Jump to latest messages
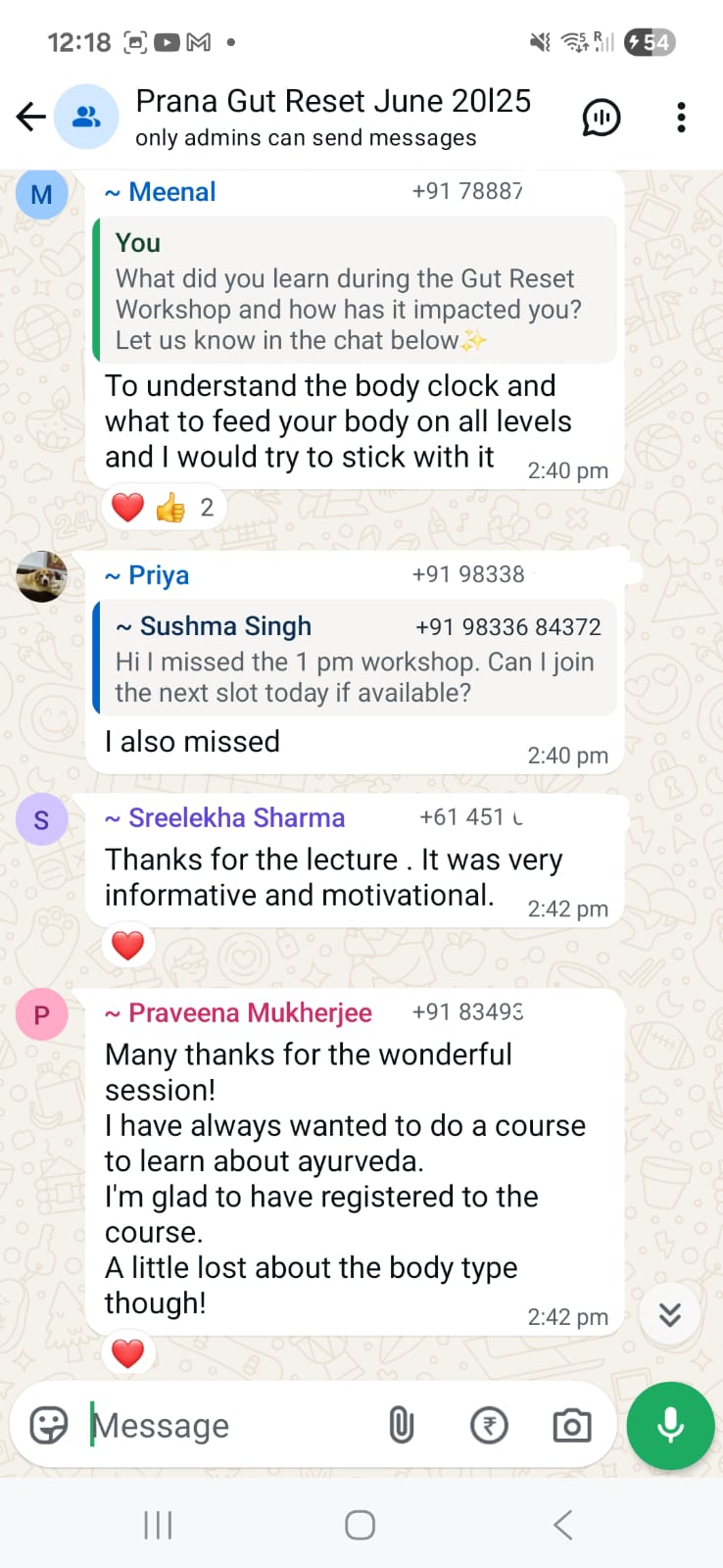Viewport: 723px width, 1568px height. tap(670, 1314)
